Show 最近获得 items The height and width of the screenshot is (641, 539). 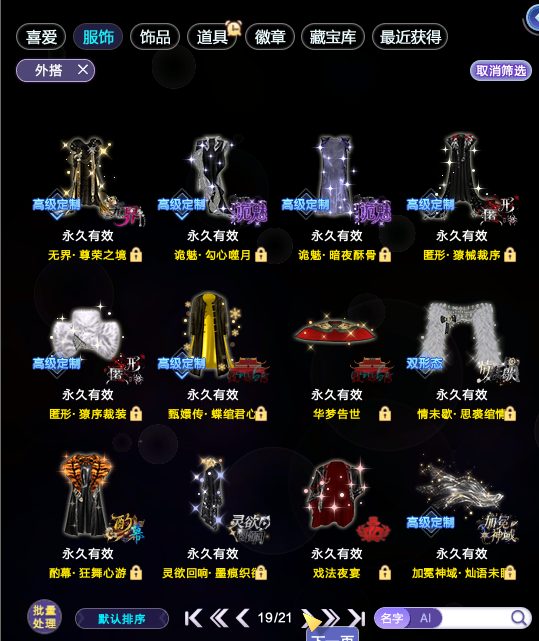(x=410, y=37)
